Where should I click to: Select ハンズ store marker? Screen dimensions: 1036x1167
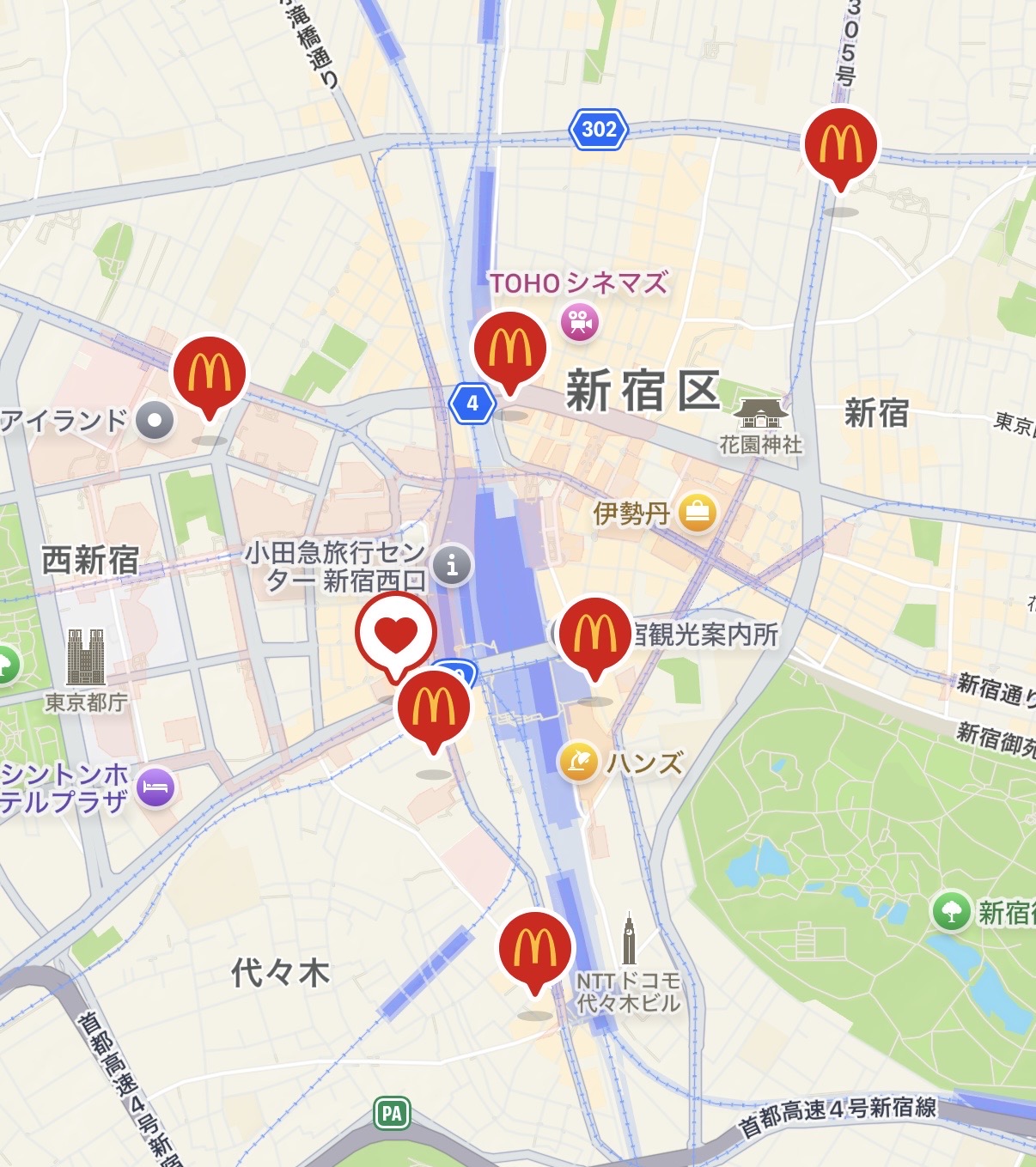click(578, 761)
